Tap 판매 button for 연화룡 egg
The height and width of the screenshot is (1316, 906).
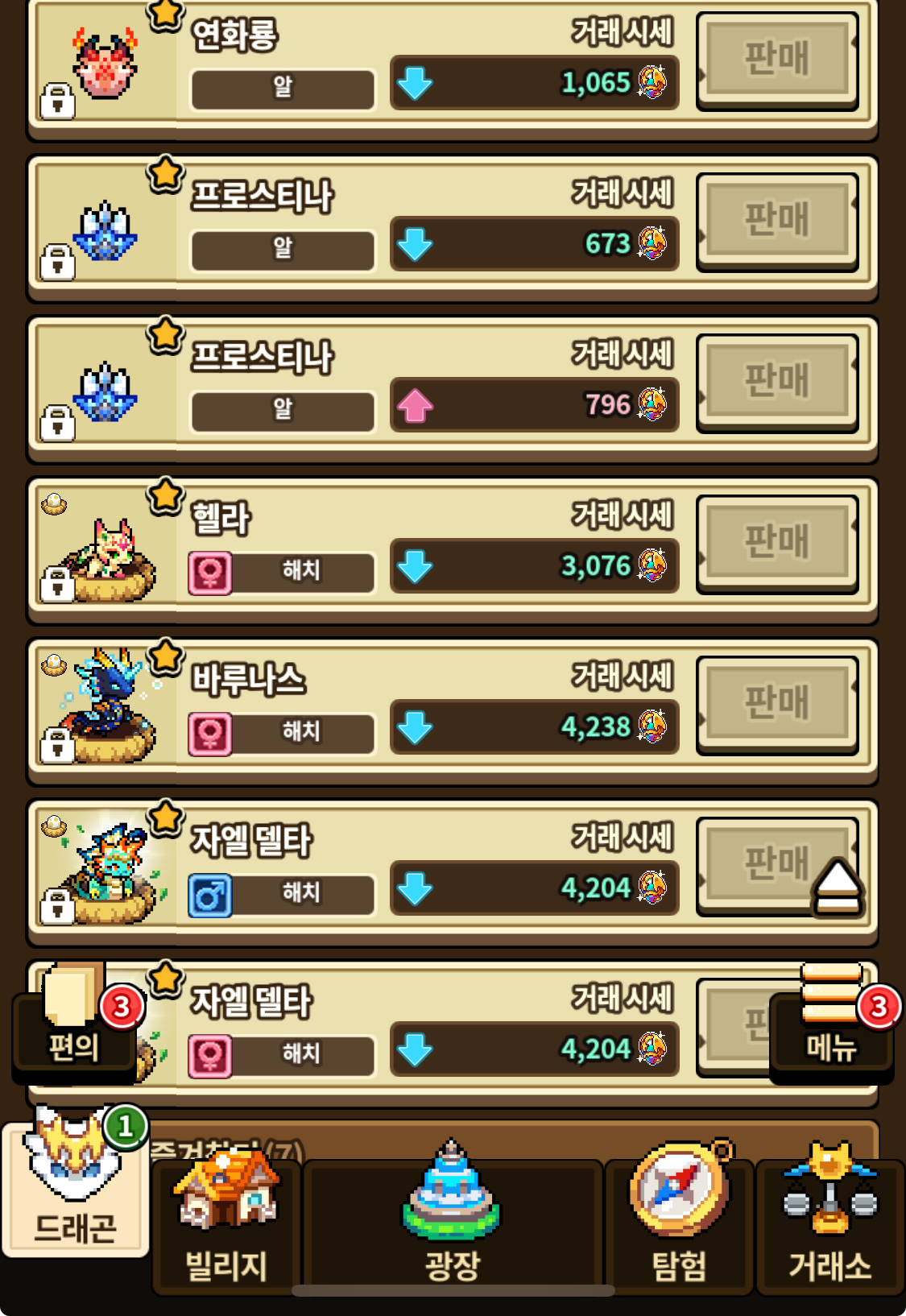[x=776, y=60]
